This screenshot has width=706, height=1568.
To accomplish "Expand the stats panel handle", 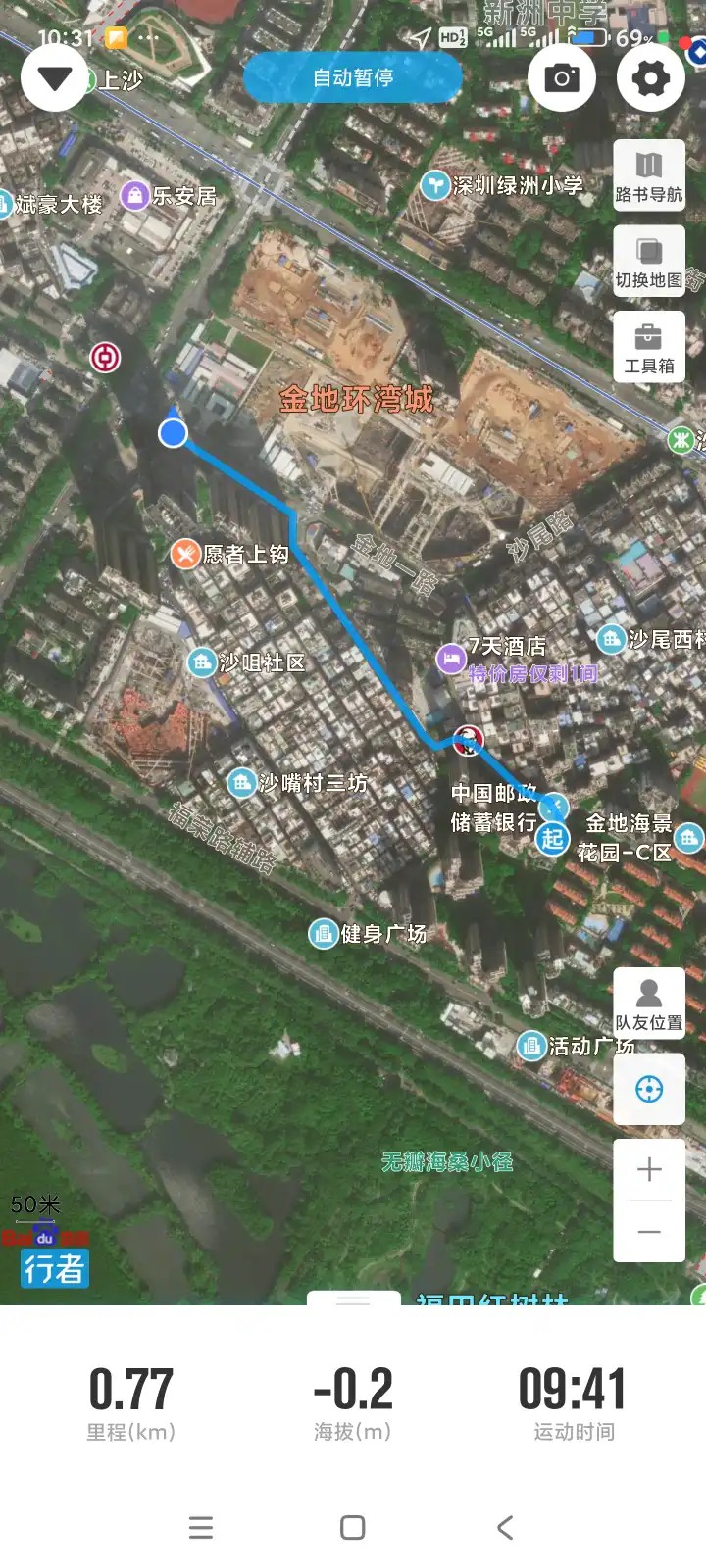I will click(x=353, y=1299).
